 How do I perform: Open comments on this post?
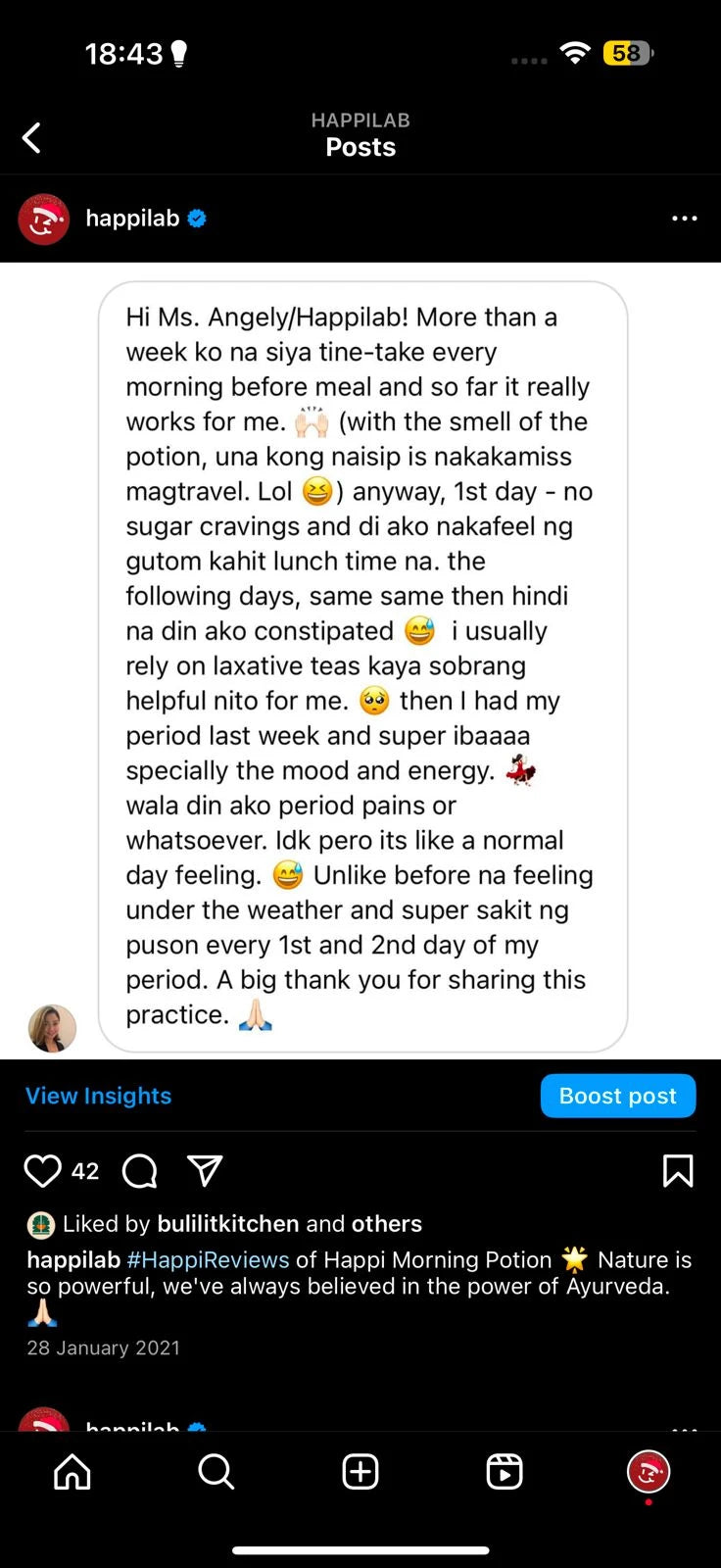(139, 1170)
